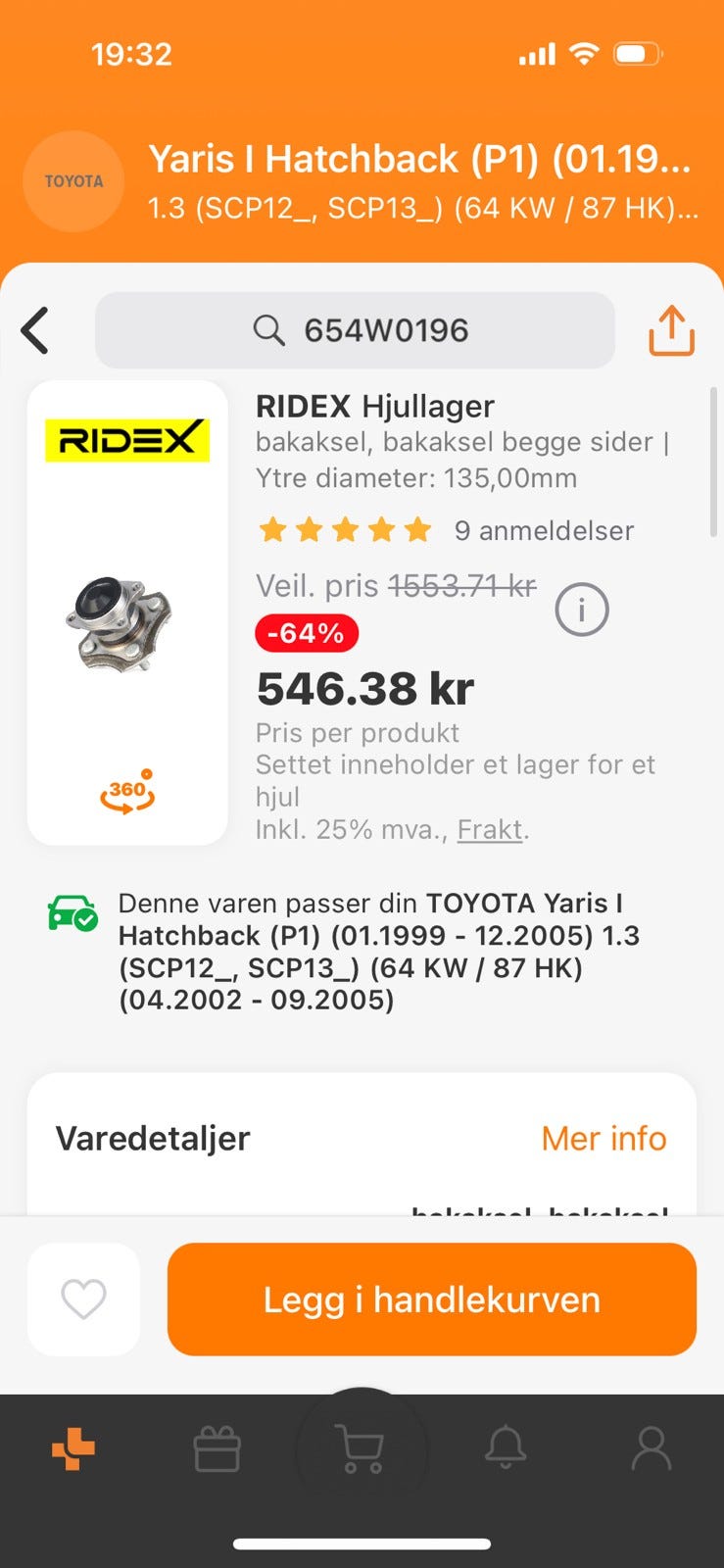
Task: Add the product to favorites with the heart
Action: point(83,1299)
